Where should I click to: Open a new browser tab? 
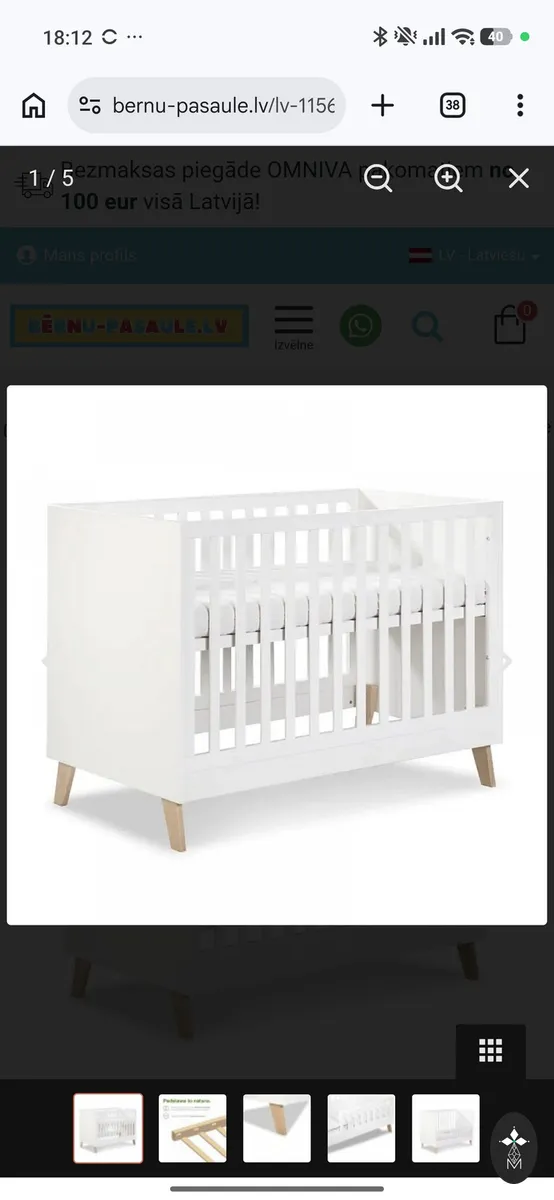point(383,105)
